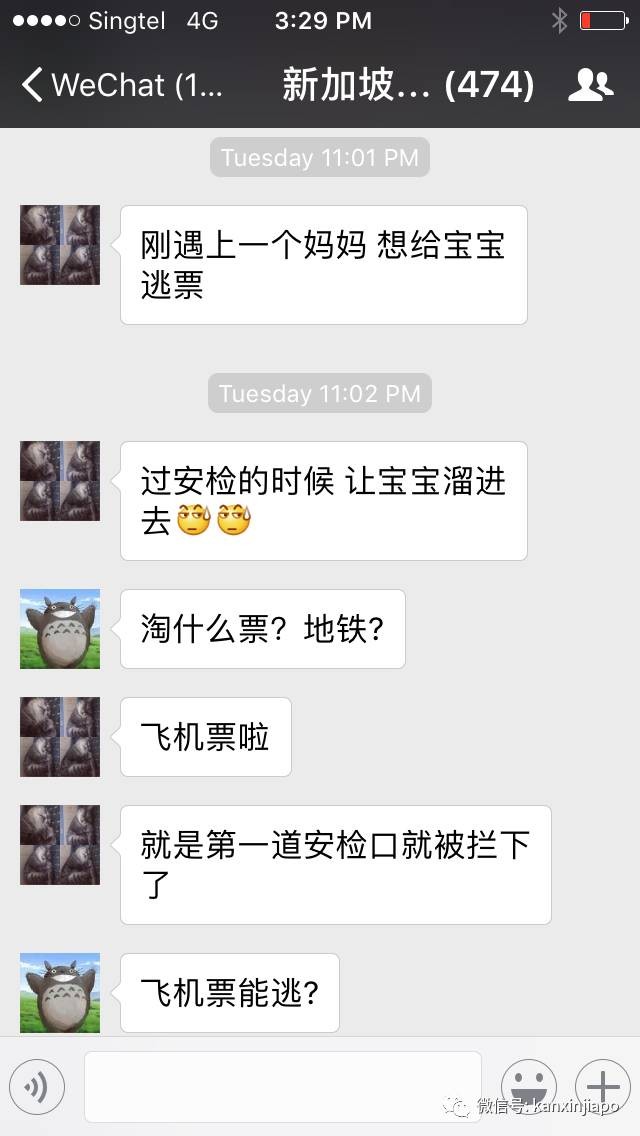The image size is (640, 1136).
Task: Switch to voice message input
Action: tap(37, 1085)
